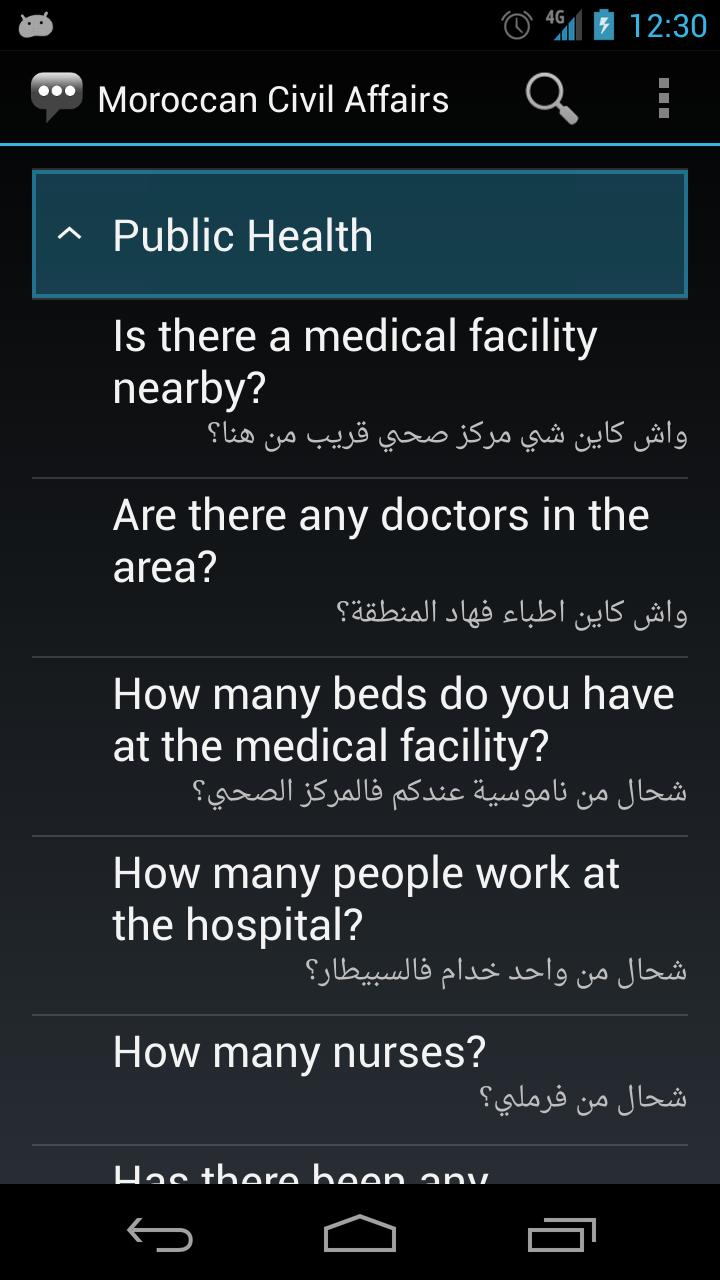The width and height of the screenshot is (720, 1280).
Task: Tap the 4G signal indicator
Action: pos(564,26)
